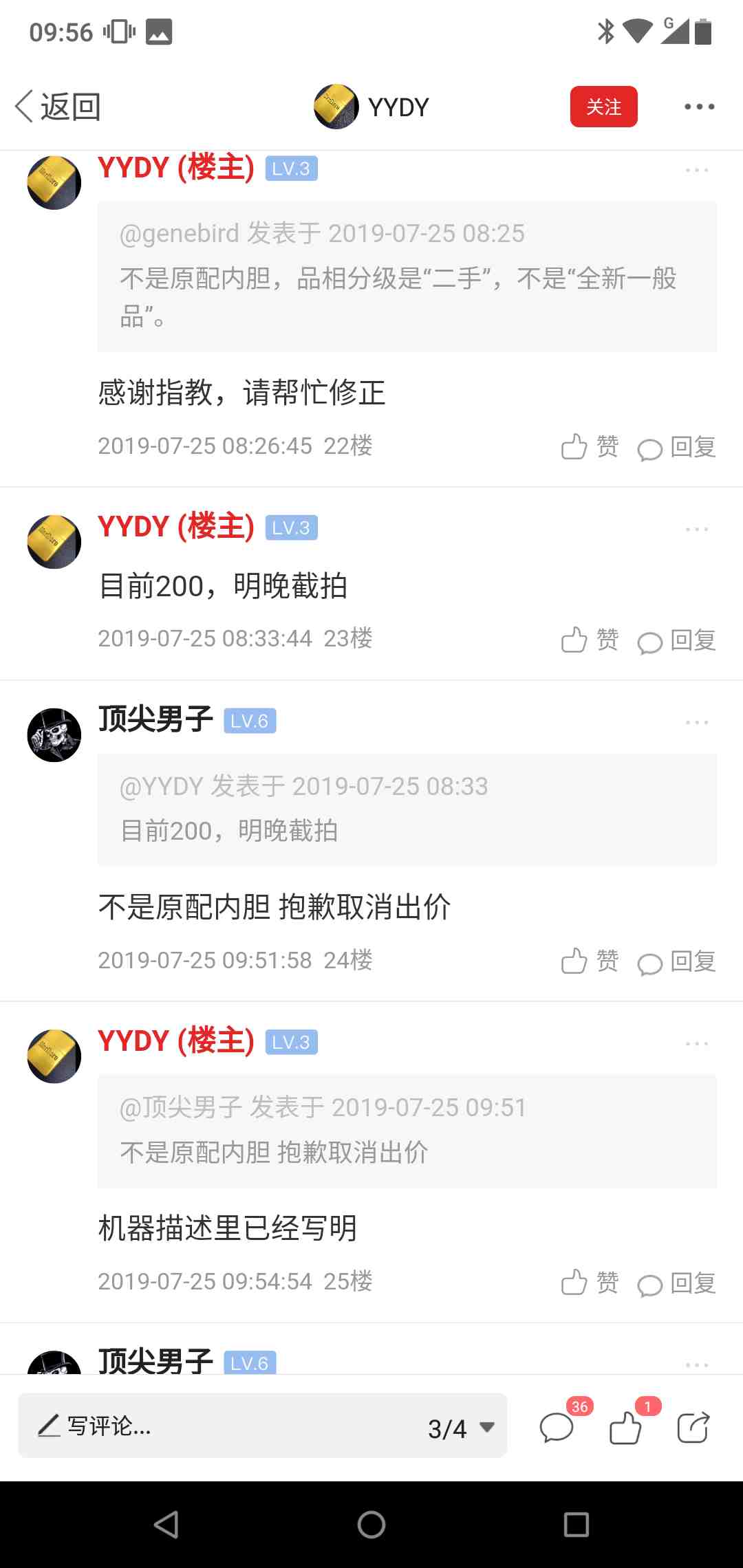Image resolution: width=743 pixels, height=1568 pixels.
Task: Like the 23楼 comment
Action: tap(590, 640)
